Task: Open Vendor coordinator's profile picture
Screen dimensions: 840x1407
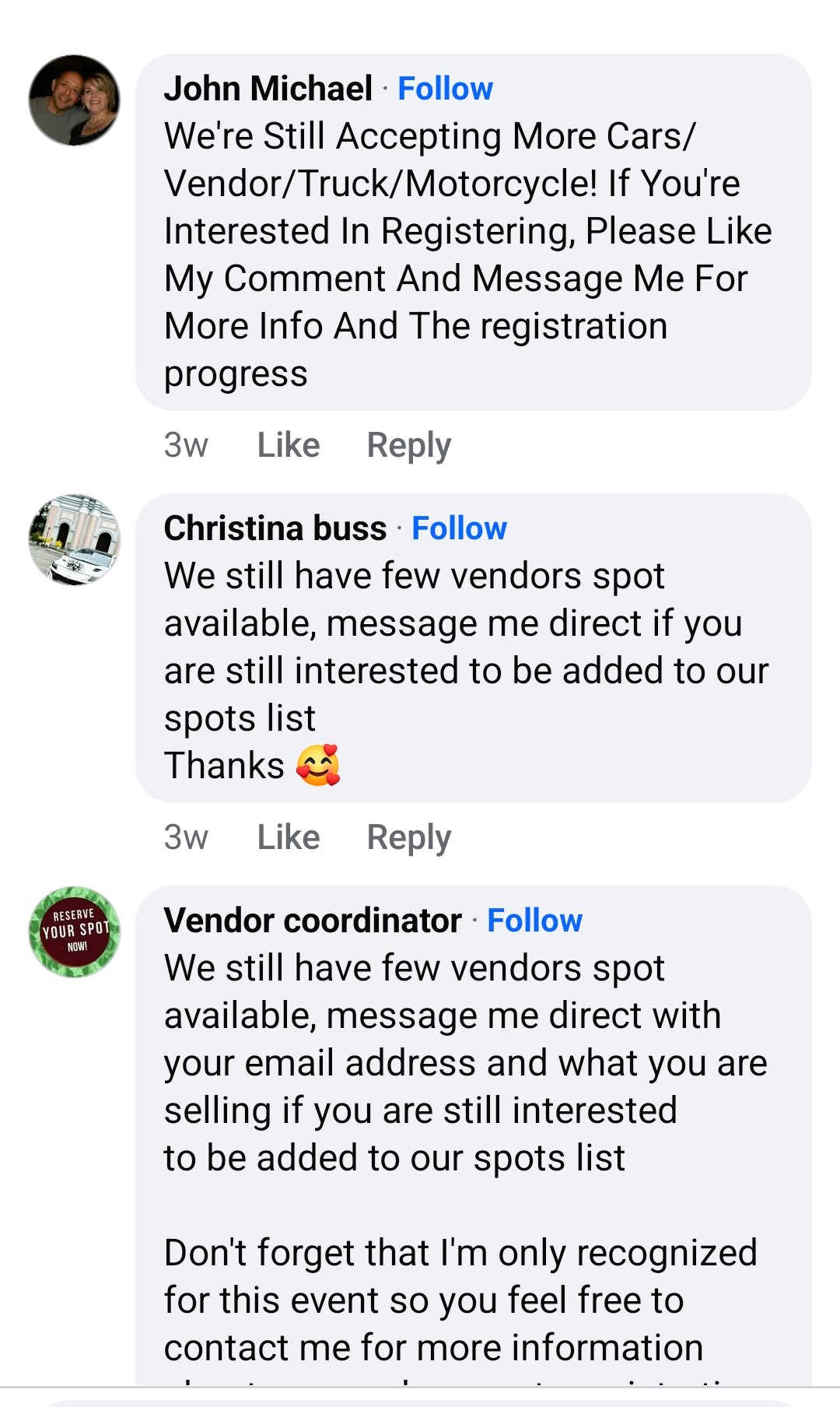Action: [75, 932]
